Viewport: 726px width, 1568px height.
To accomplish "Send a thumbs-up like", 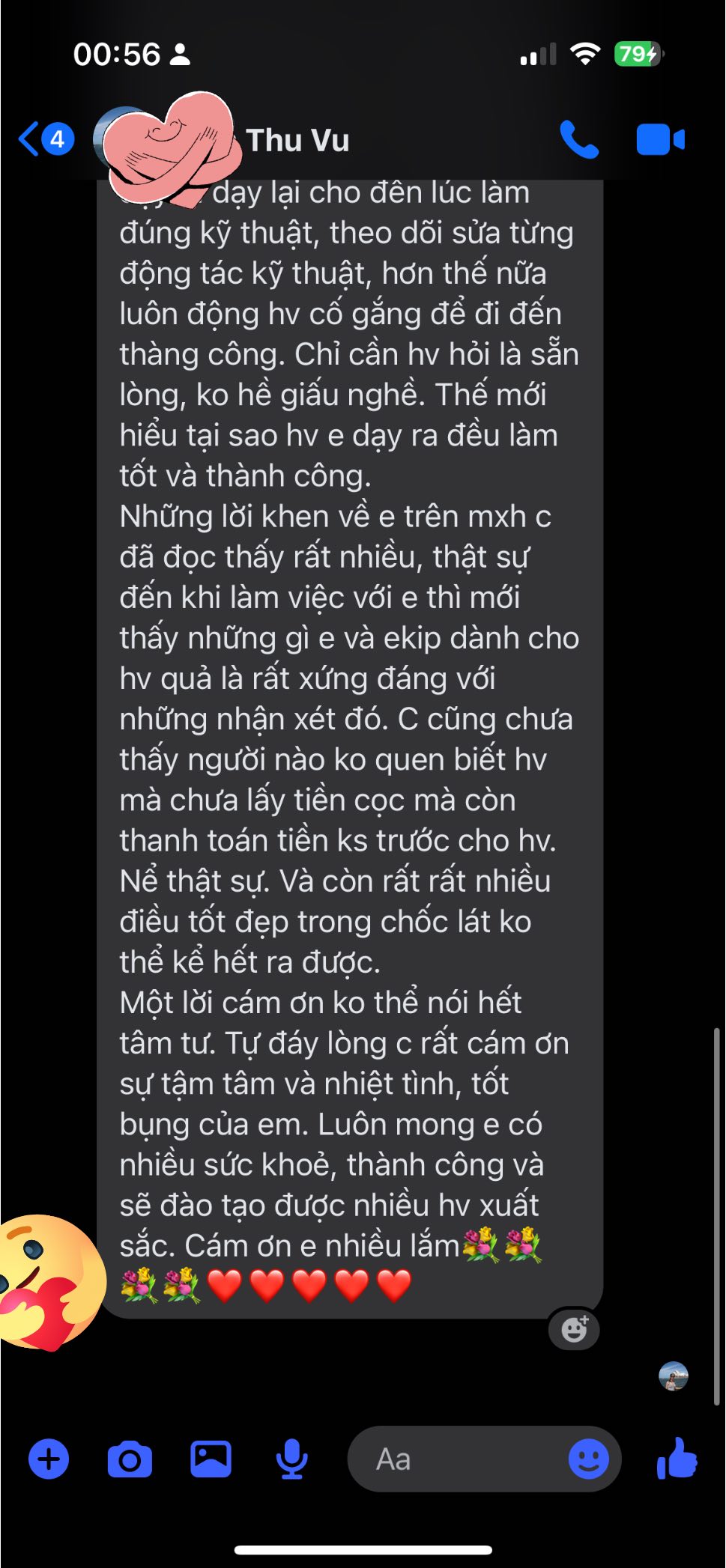I will pos(677,1458).
